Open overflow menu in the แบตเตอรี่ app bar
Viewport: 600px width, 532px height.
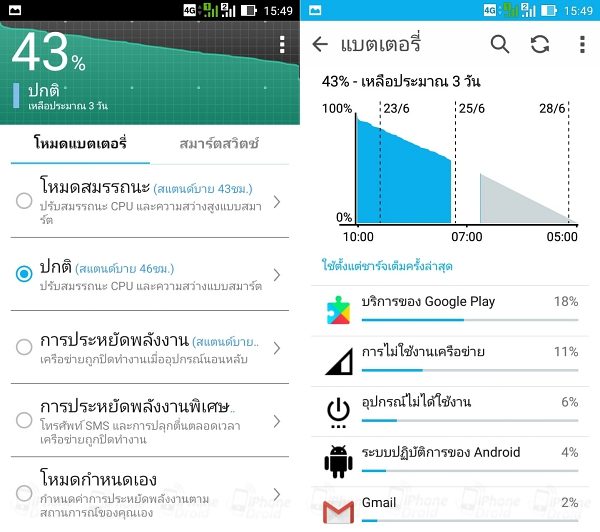click(x=582, y=45)
